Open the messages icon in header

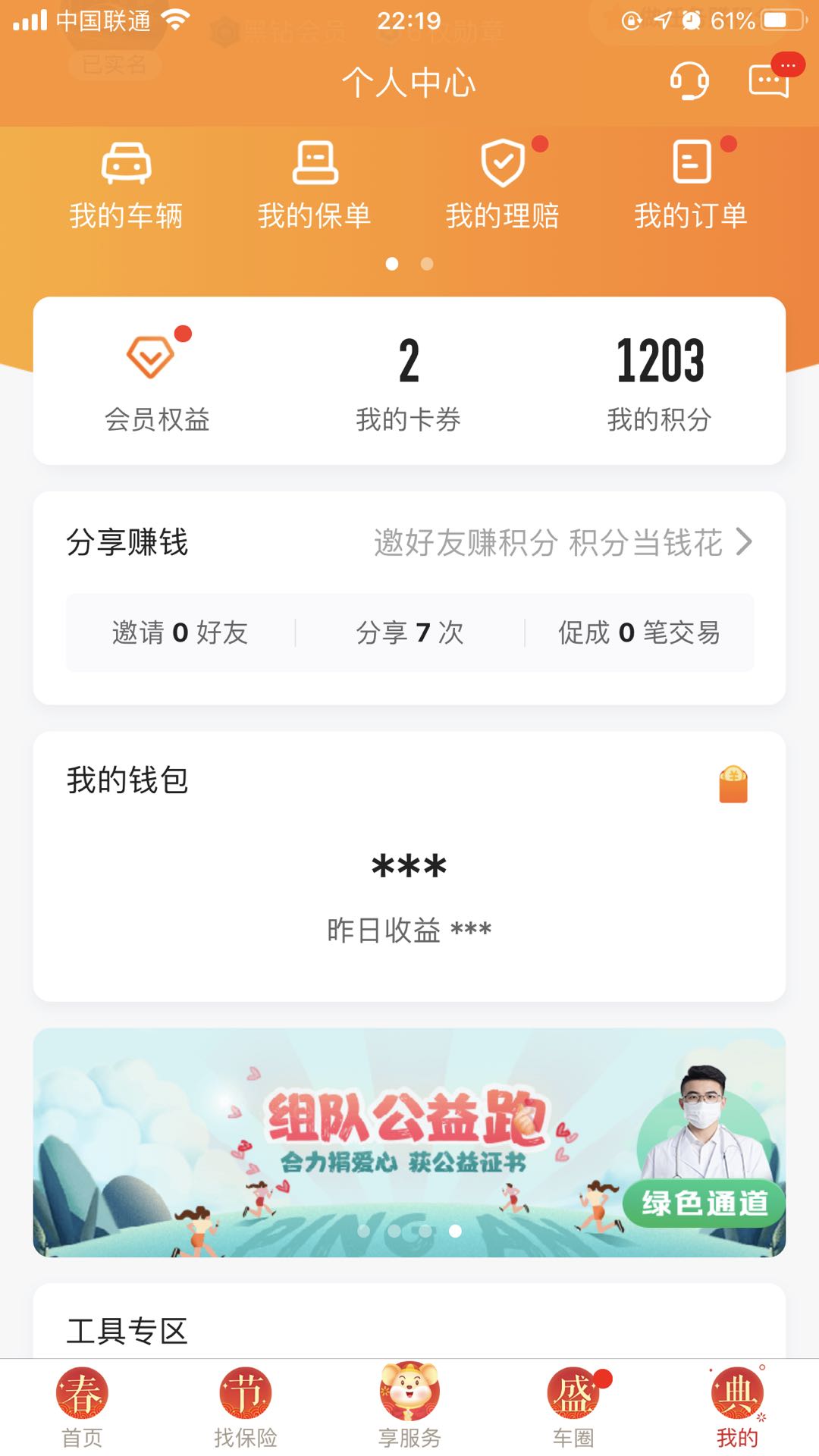[x=769, y=80]
